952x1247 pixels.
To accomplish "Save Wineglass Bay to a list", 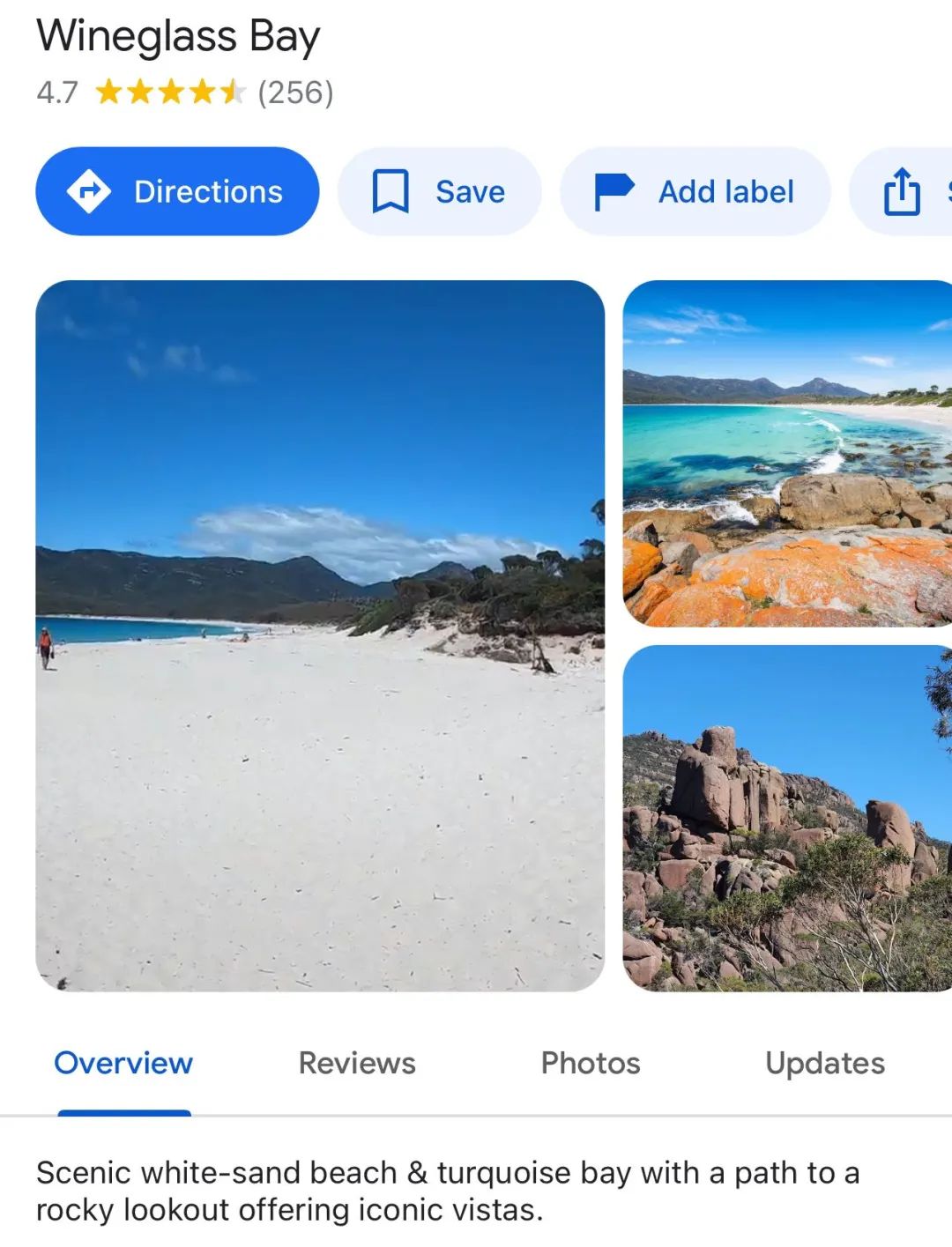I will (x=439, y=191).
